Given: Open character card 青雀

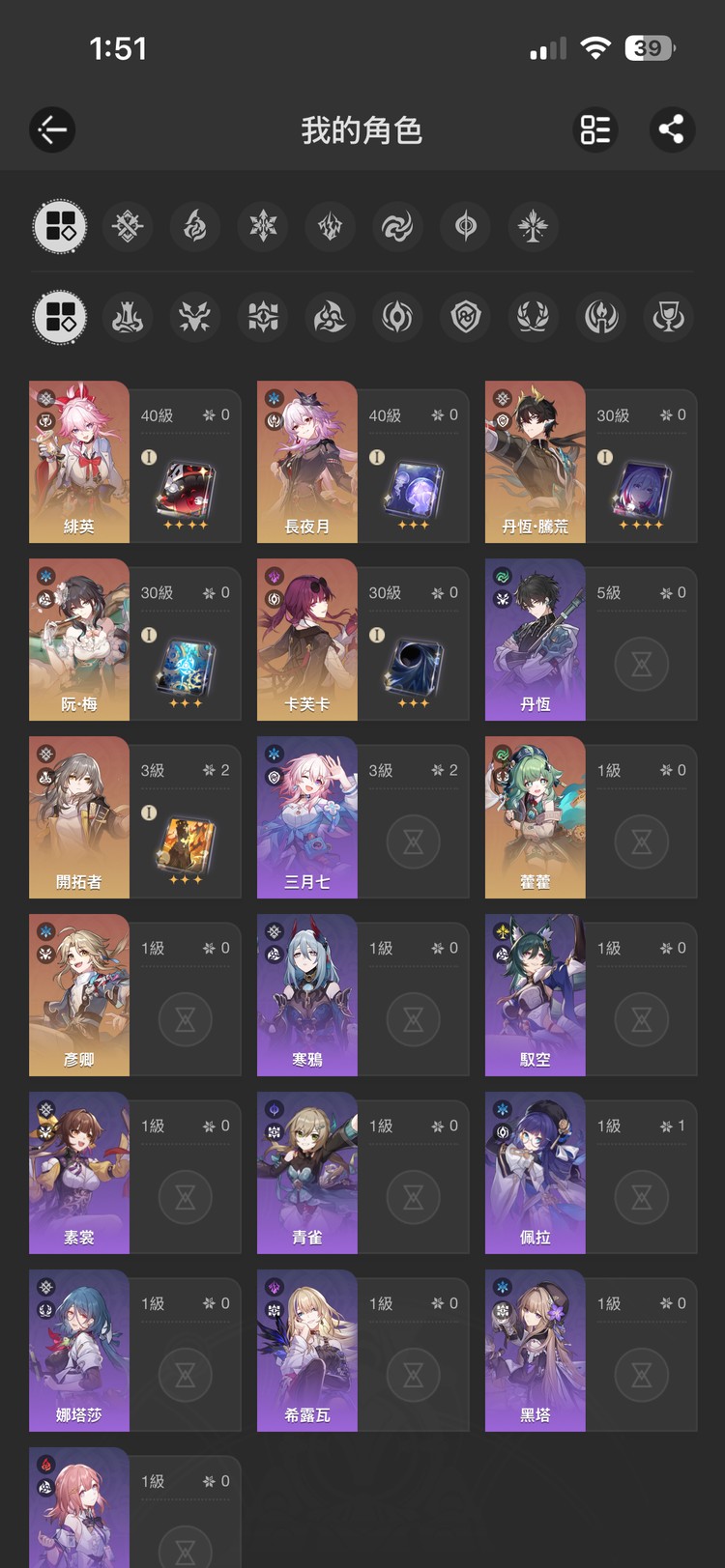Looking at the screenshot, I should coord(362,1173).
